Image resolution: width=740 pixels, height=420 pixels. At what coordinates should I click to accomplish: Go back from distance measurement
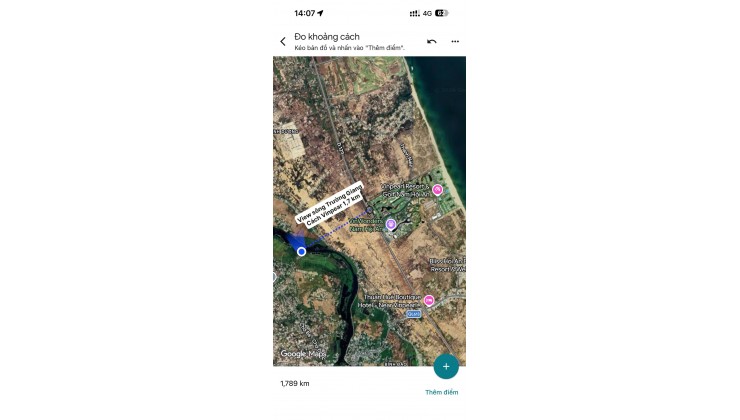tap(283, 42)
